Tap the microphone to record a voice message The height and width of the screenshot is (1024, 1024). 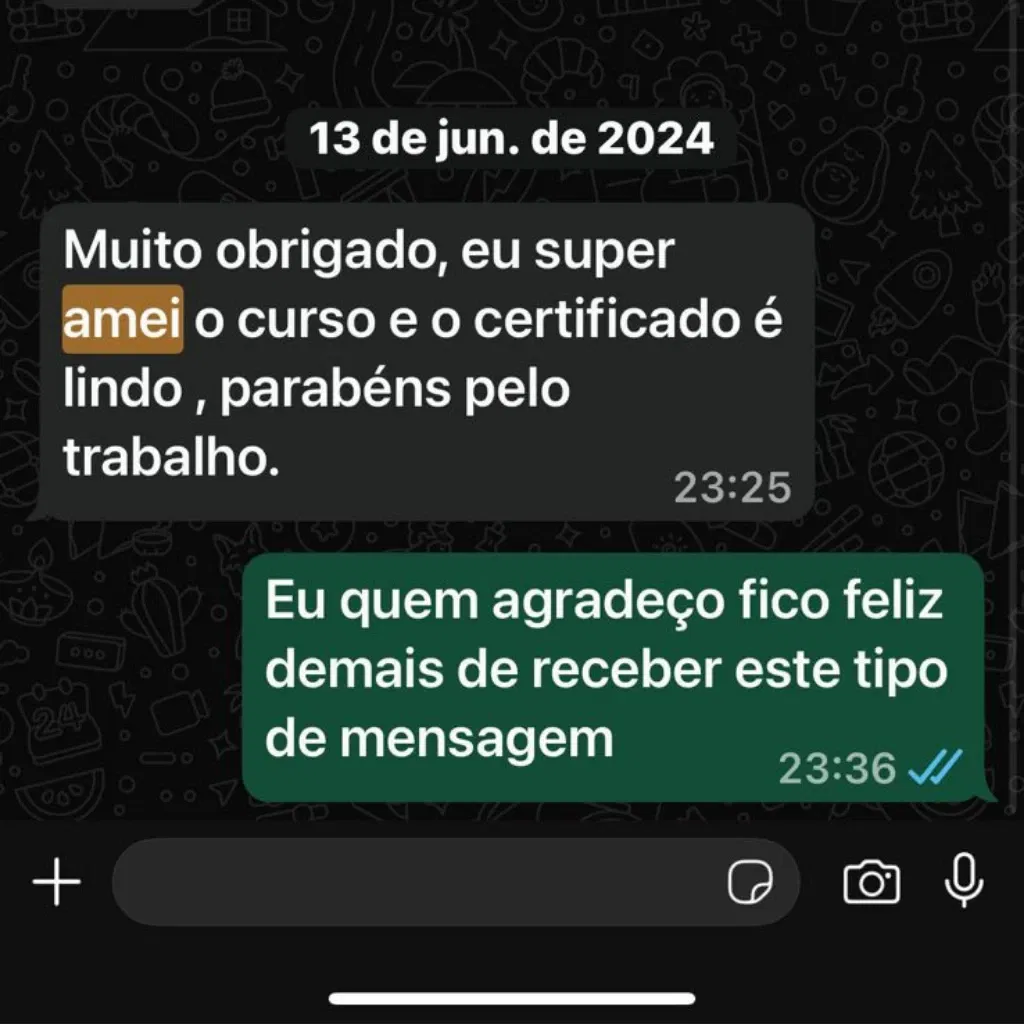point(964,883)
